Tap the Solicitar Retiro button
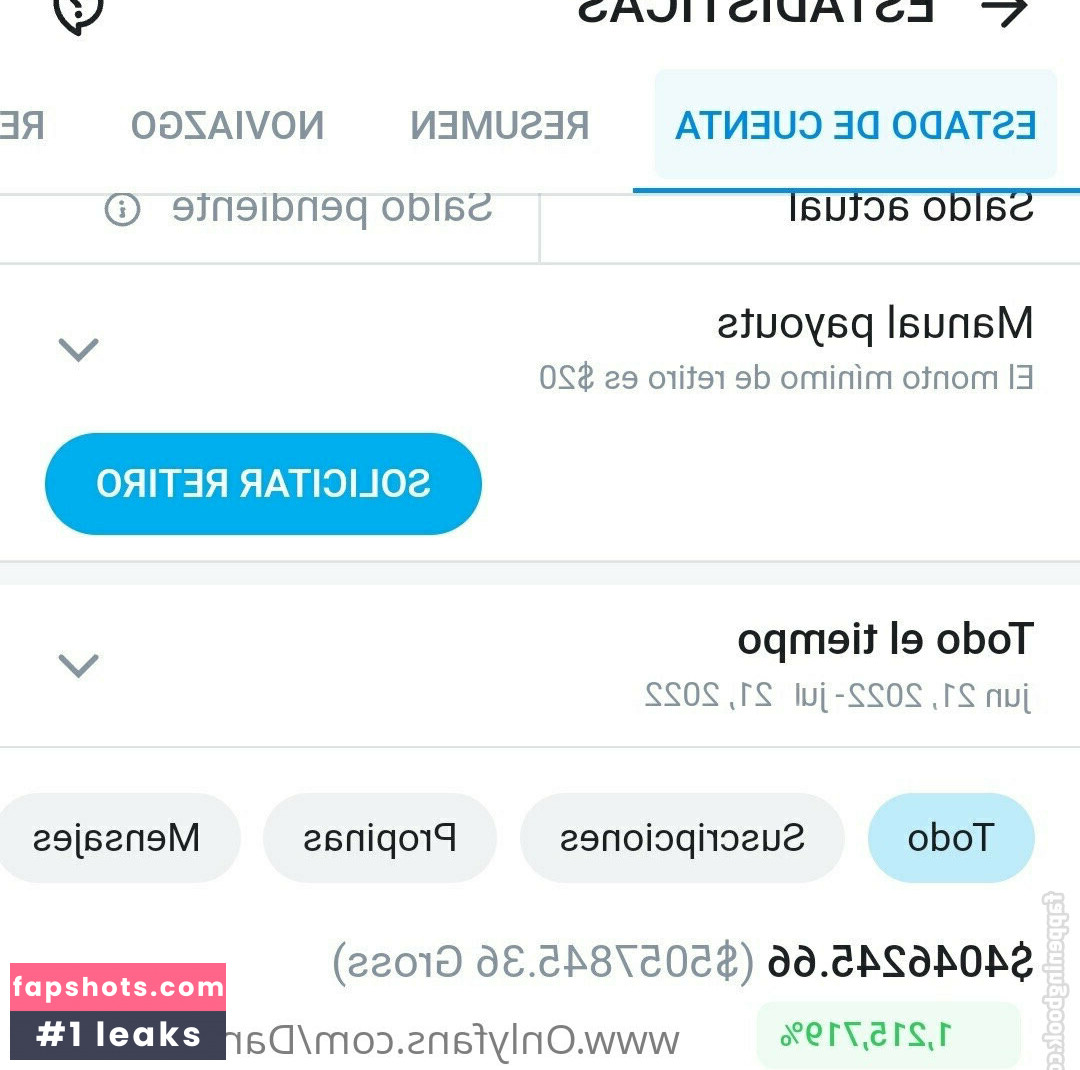This screenshot has height=1070, width=1080. 263,484
